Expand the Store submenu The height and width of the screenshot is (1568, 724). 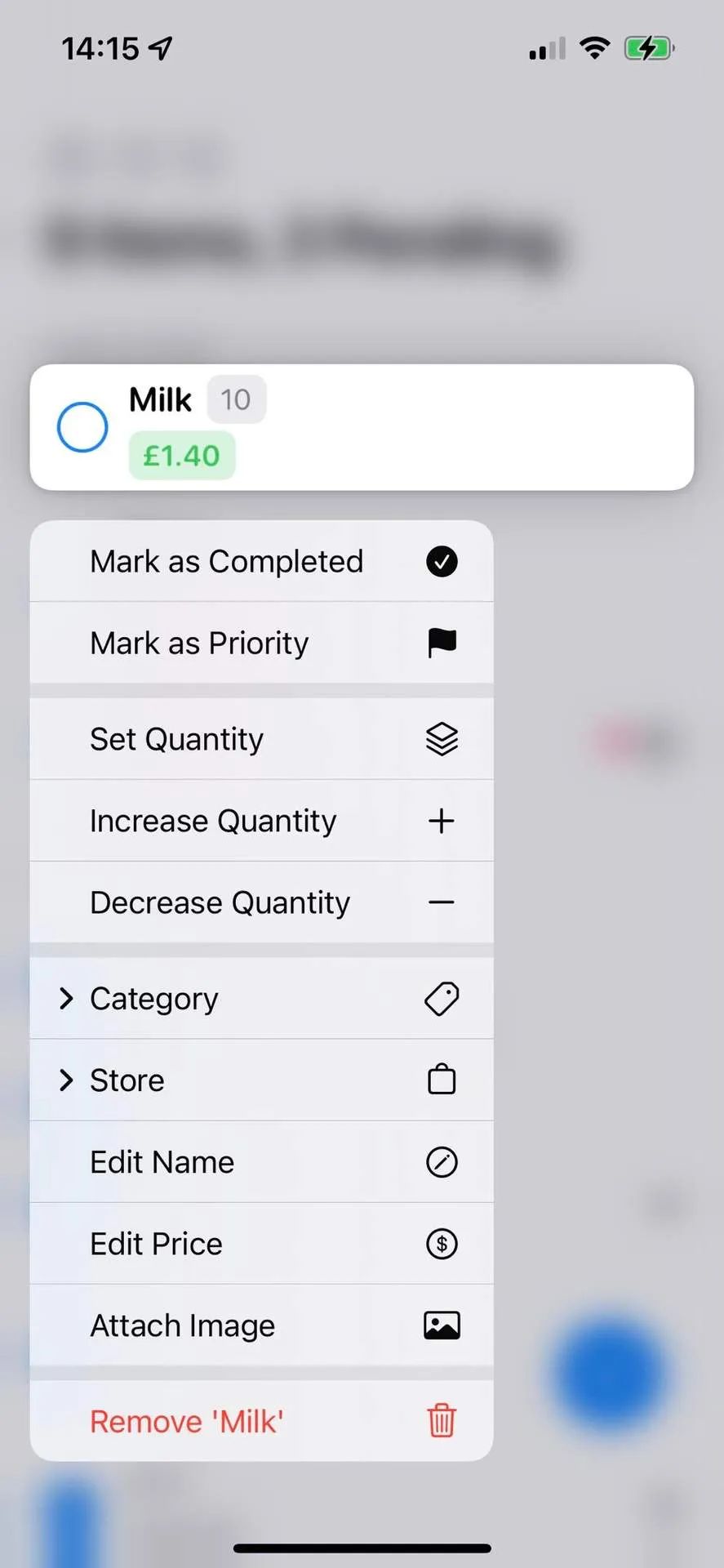click(x=261, y=1080)
